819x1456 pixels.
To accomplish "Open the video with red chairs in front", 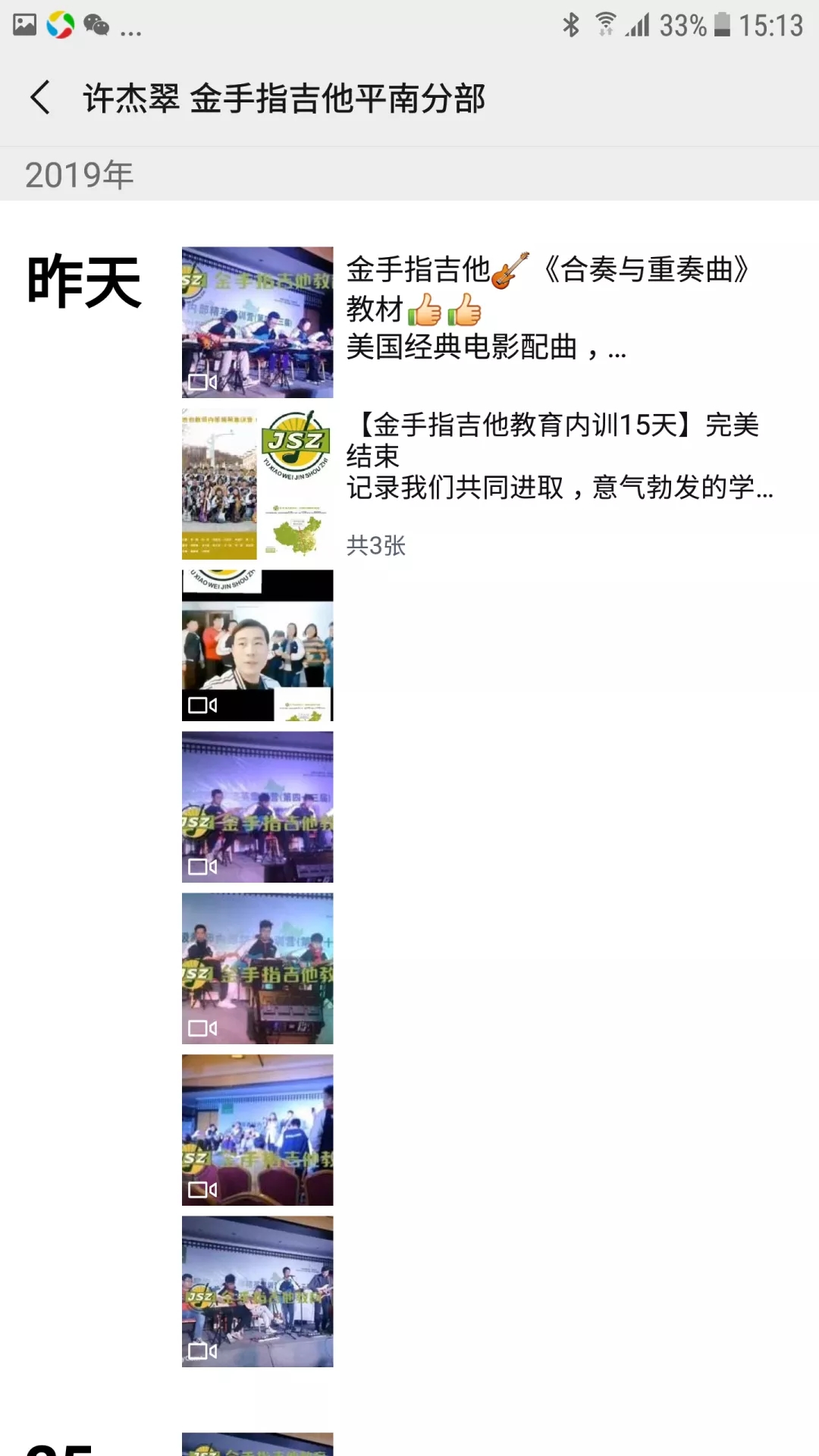I will (257, 1130).
